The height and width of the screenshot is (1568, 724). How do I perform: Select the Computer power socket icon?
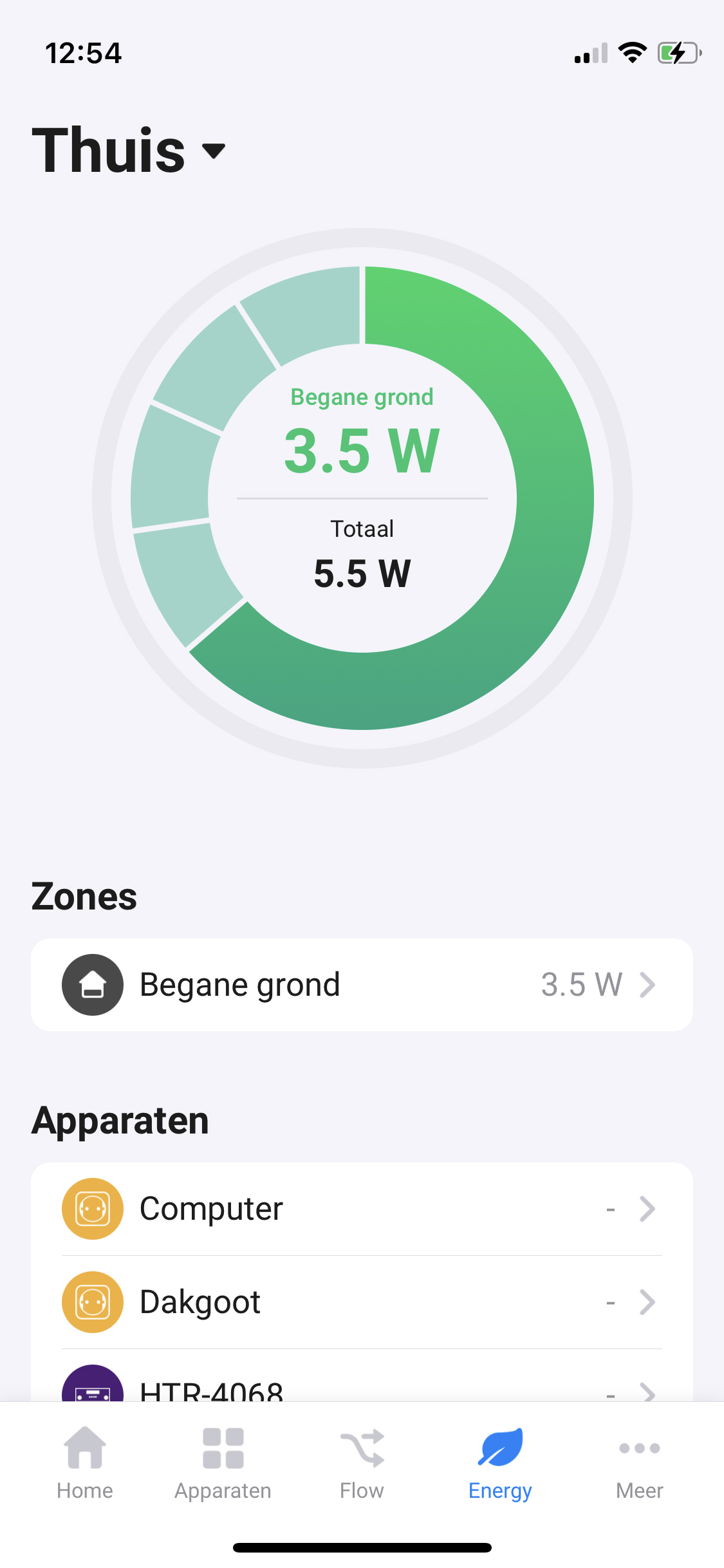92,1208
